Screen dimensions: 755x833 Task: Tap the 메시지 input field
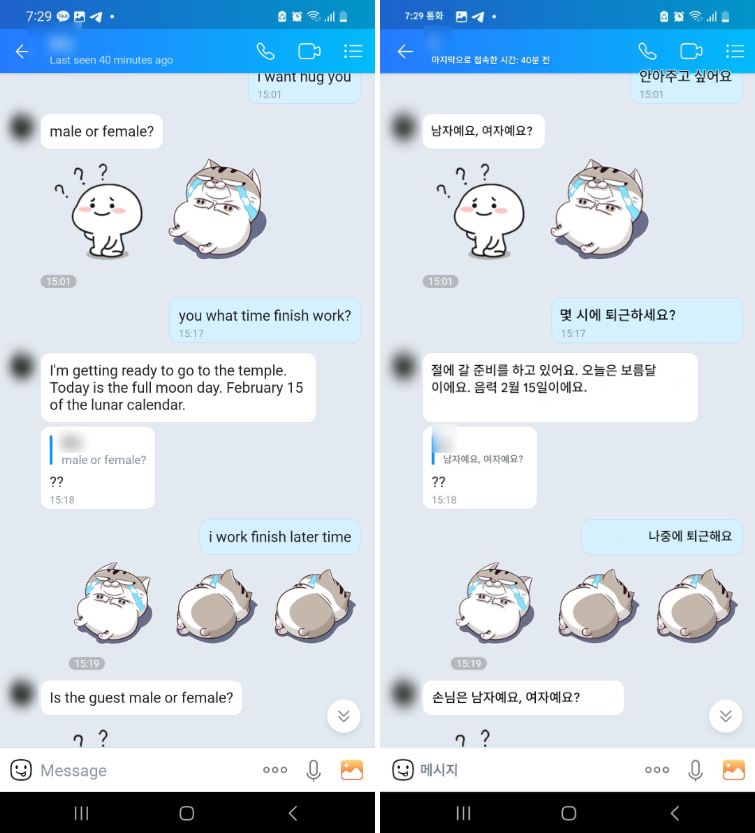click(520, 770)
